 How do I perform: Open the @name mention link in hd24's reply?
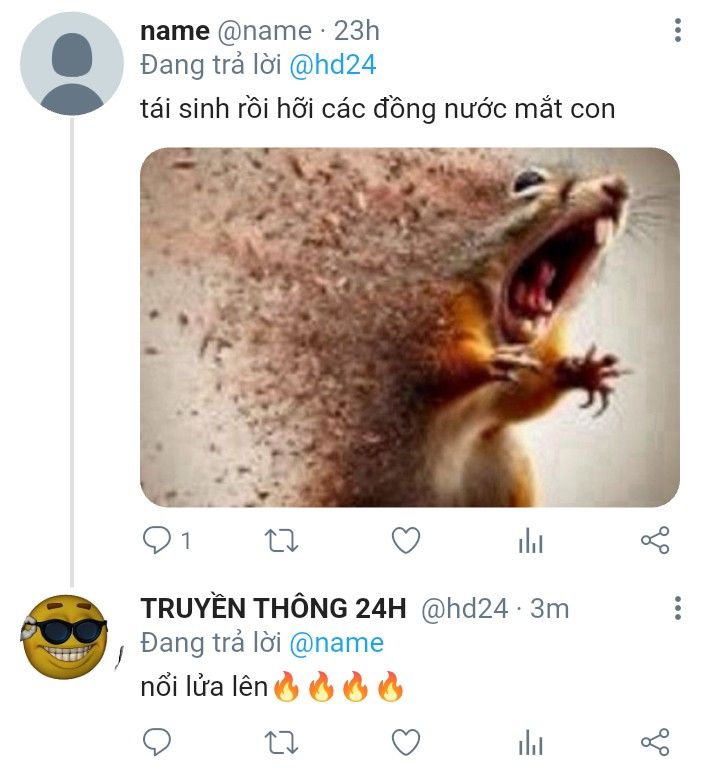336,643
